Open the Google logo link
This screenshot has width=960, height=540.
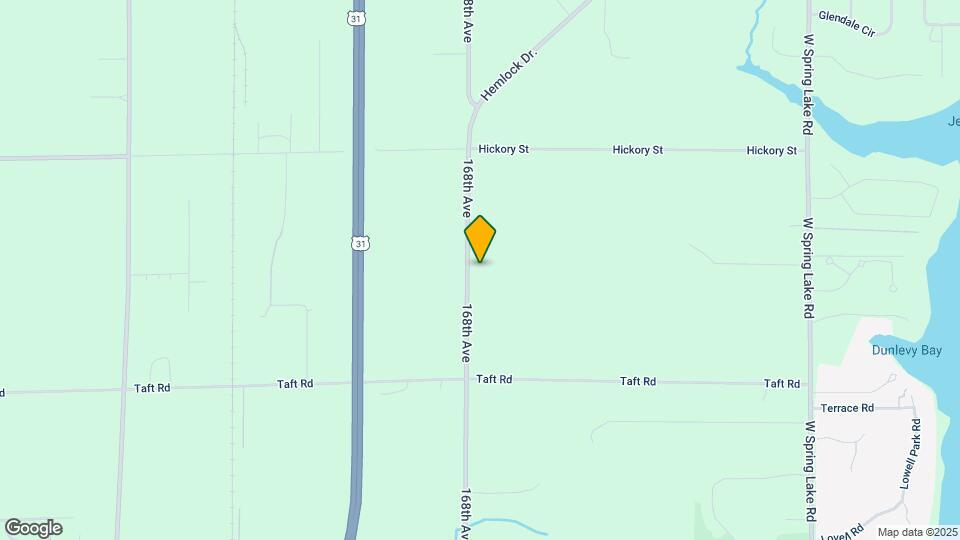point(33,528)
